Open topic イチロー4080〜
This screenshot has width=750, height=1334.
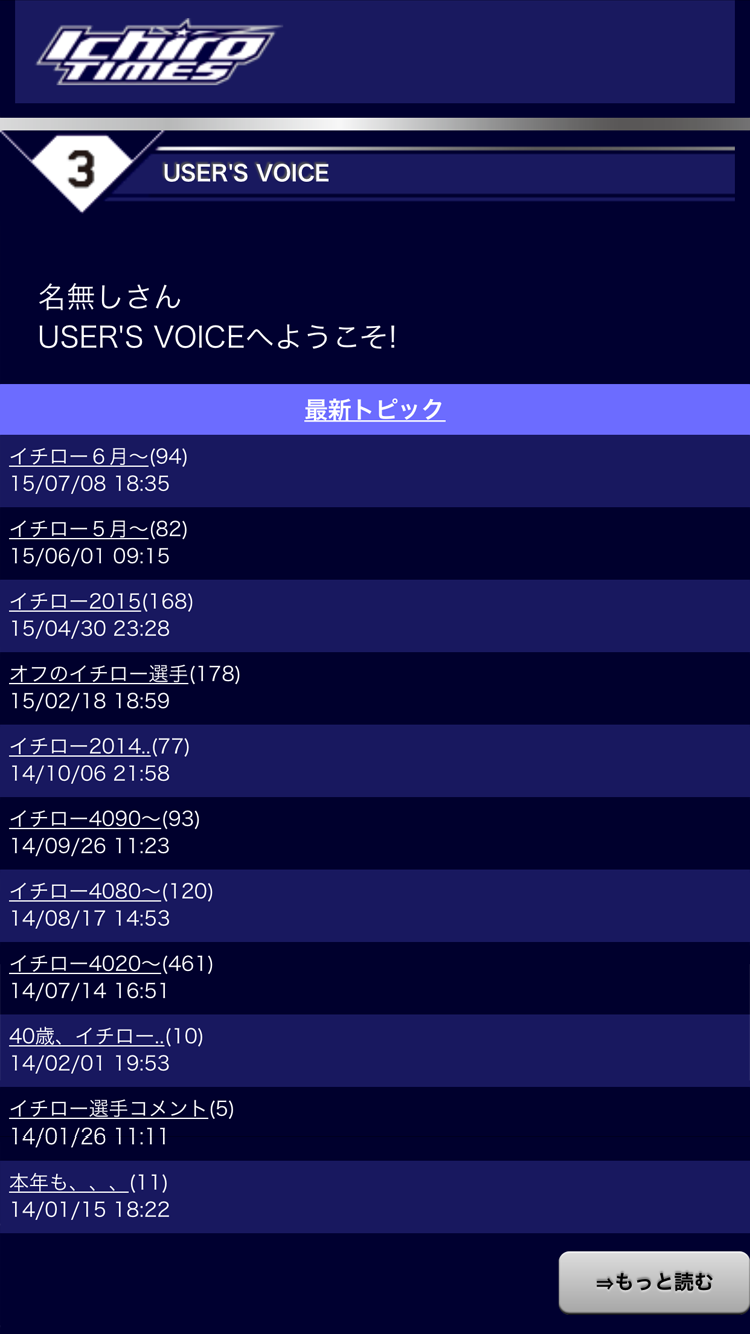click(x=85, y=891)
